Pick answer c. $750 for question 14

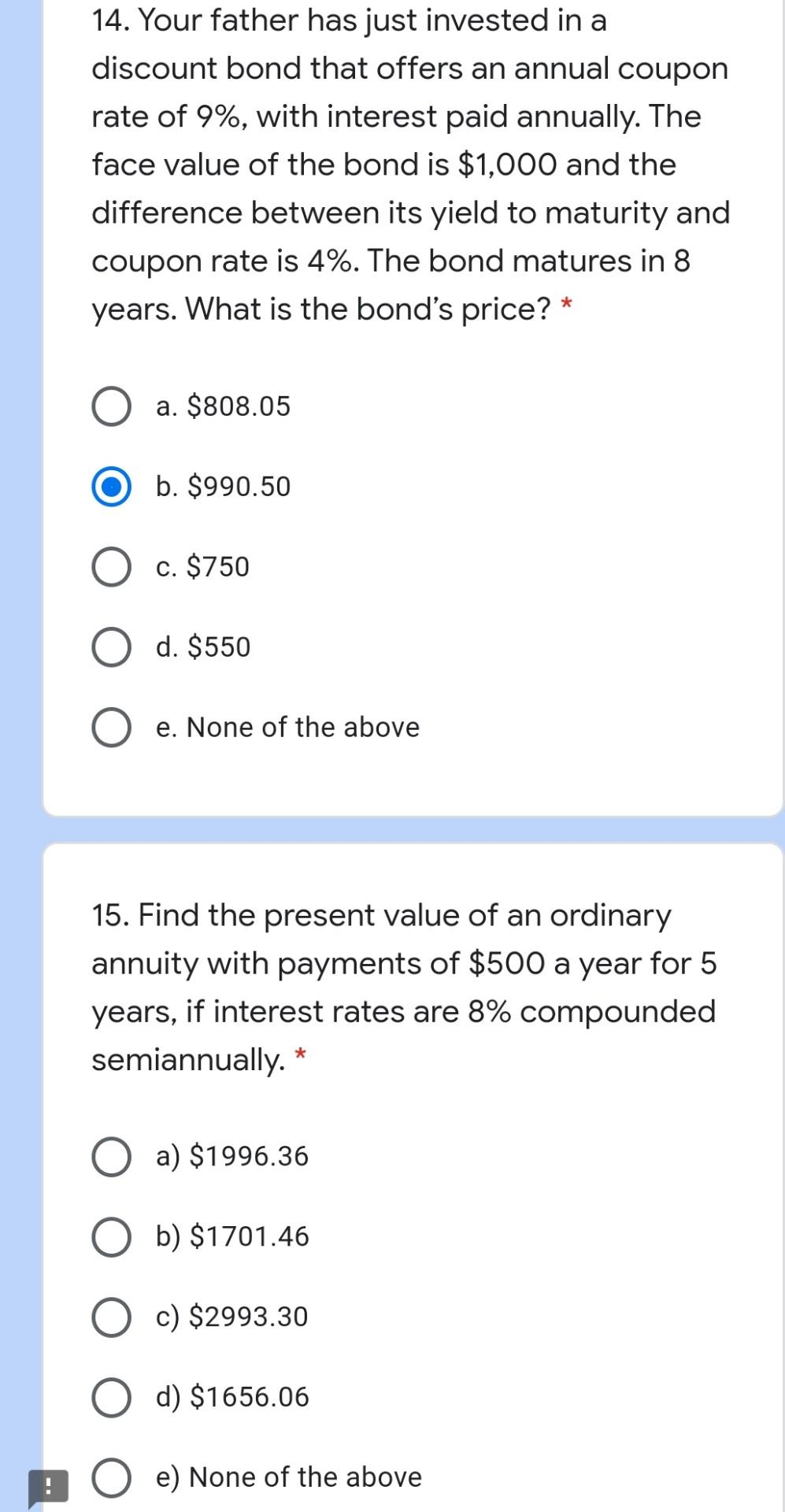[x=111, y=567]
